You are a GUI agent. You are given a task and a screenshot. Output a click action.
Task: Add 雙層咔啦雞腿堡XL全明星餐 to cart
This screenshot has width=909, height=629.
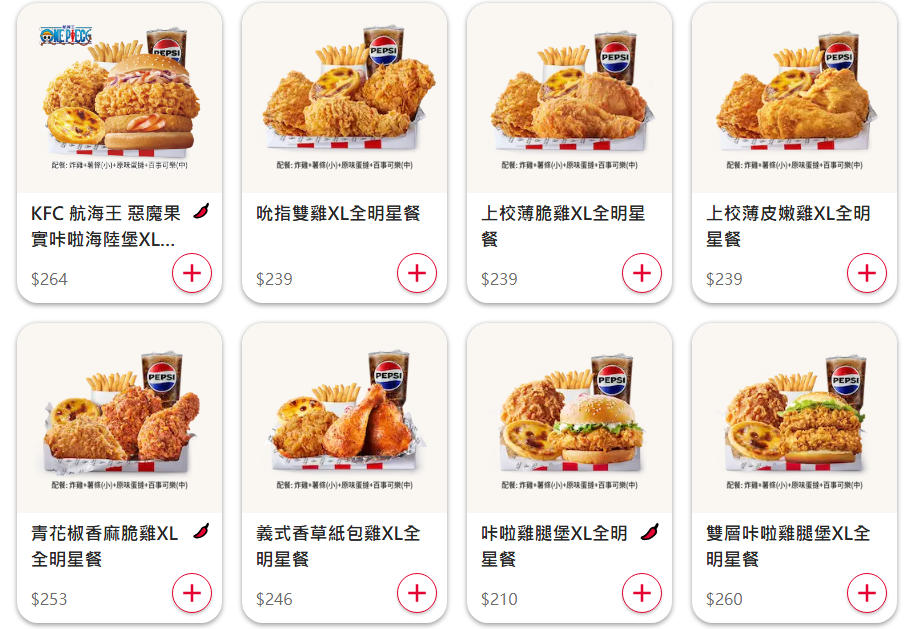pos(867,592)
